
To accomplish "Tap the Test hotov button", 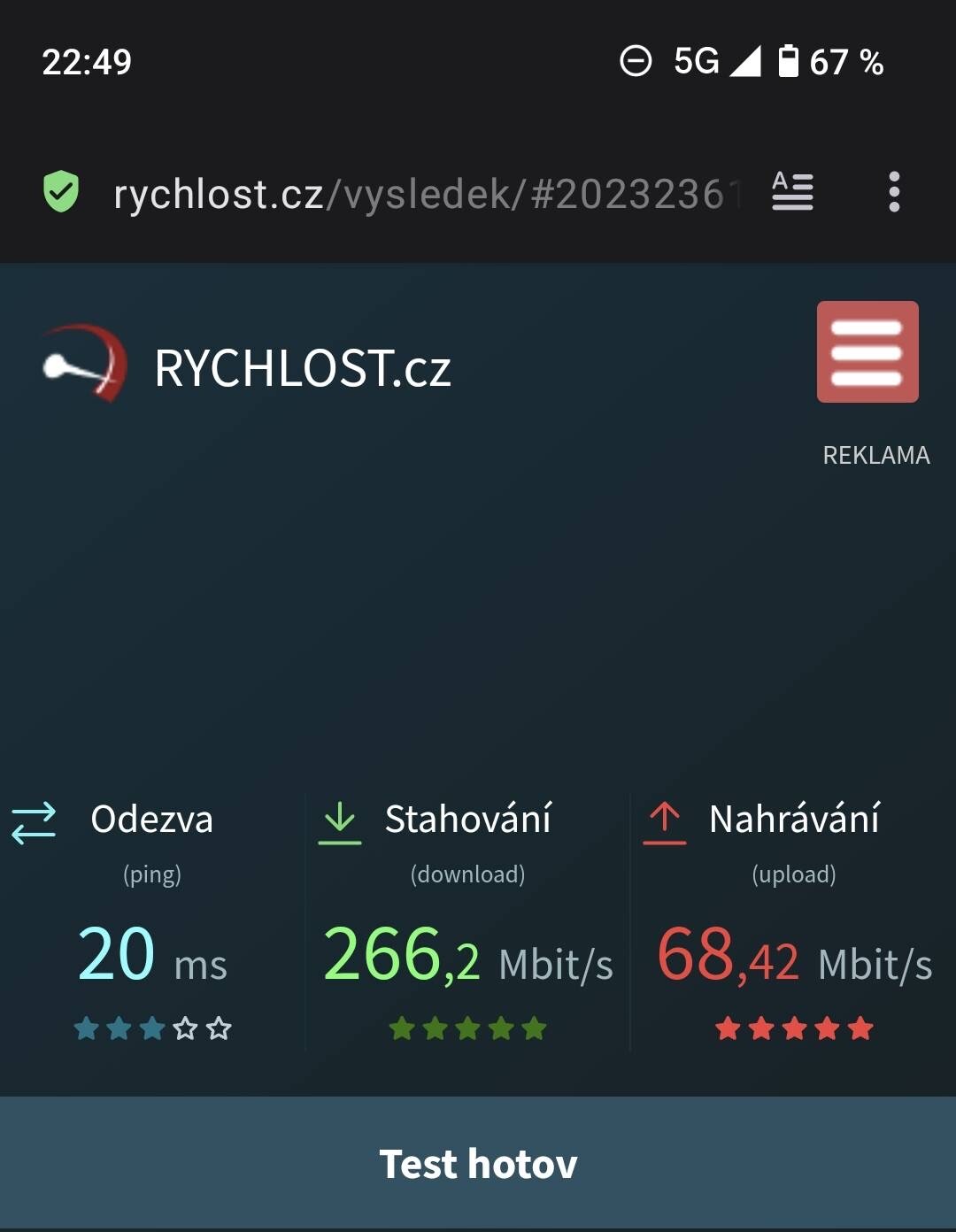I will pyautogui.click(x=478, y=1163).
